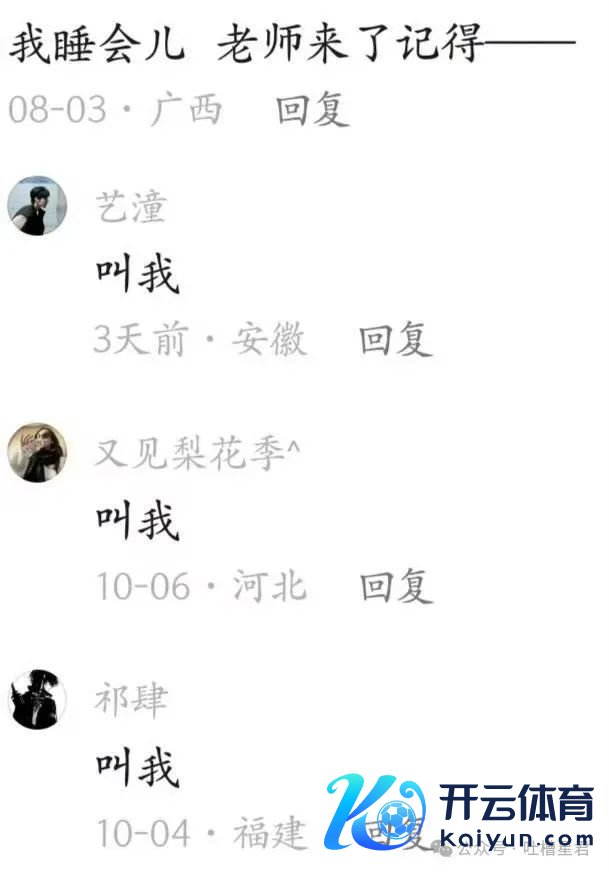
Task: Open 又见梨花季^'s profile avatar
Action: click(37, 452)
